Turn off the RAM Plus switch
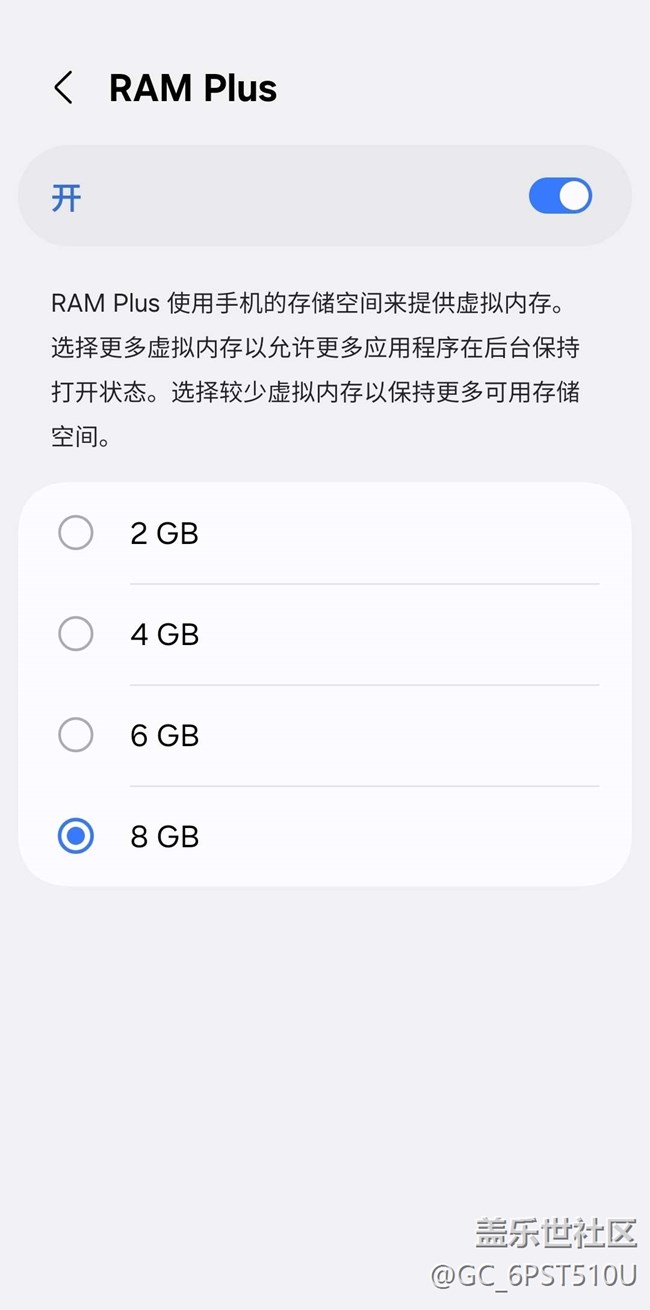 click(560, 196)
